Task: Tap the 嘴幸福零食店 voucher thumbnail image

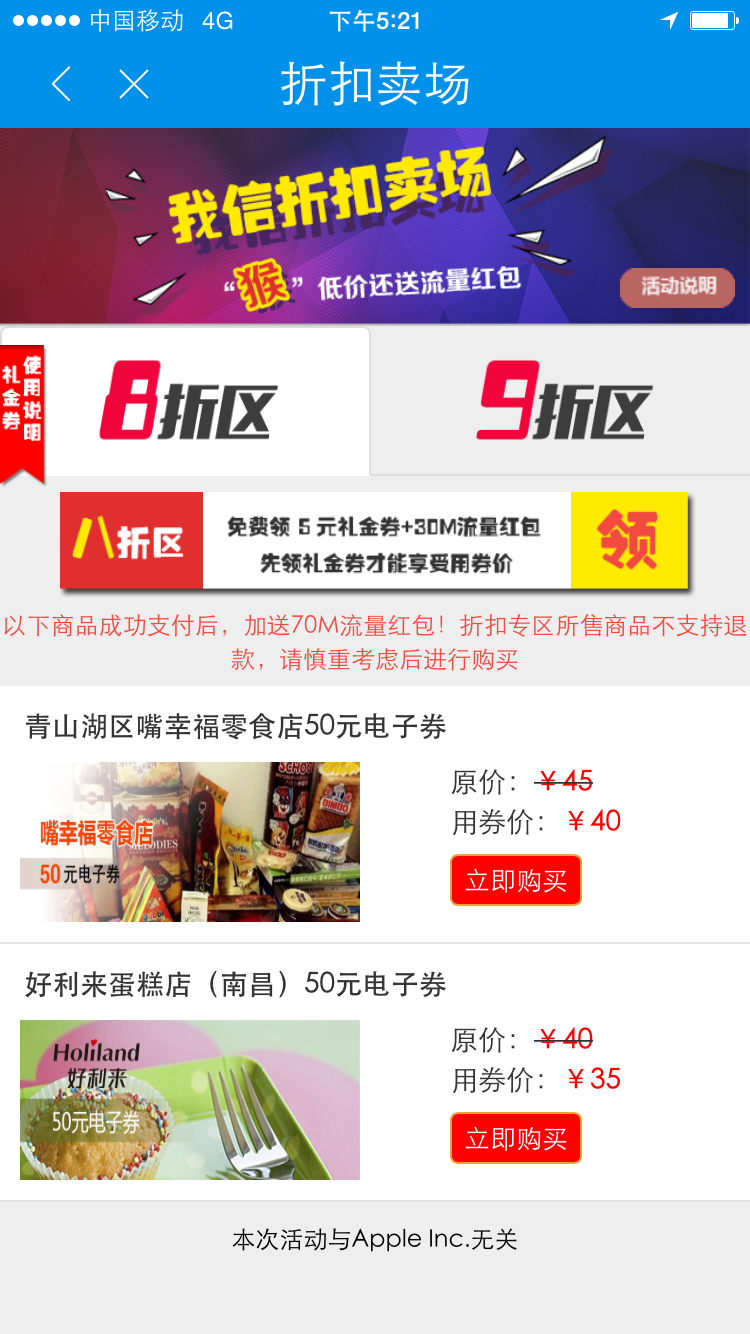Action: pyautogui.click(x=189, y=841)
